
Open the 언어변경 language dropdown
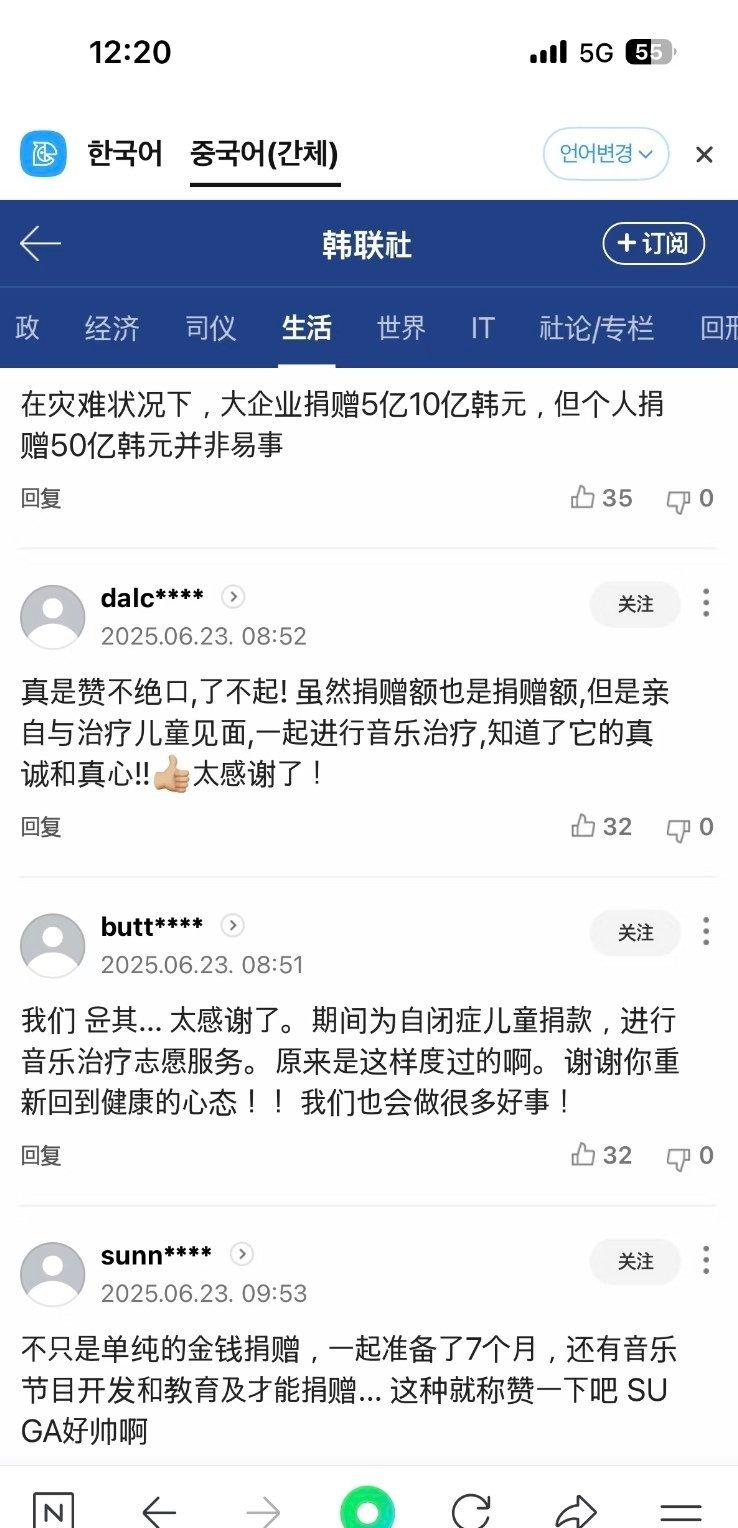tap(606, 154)
